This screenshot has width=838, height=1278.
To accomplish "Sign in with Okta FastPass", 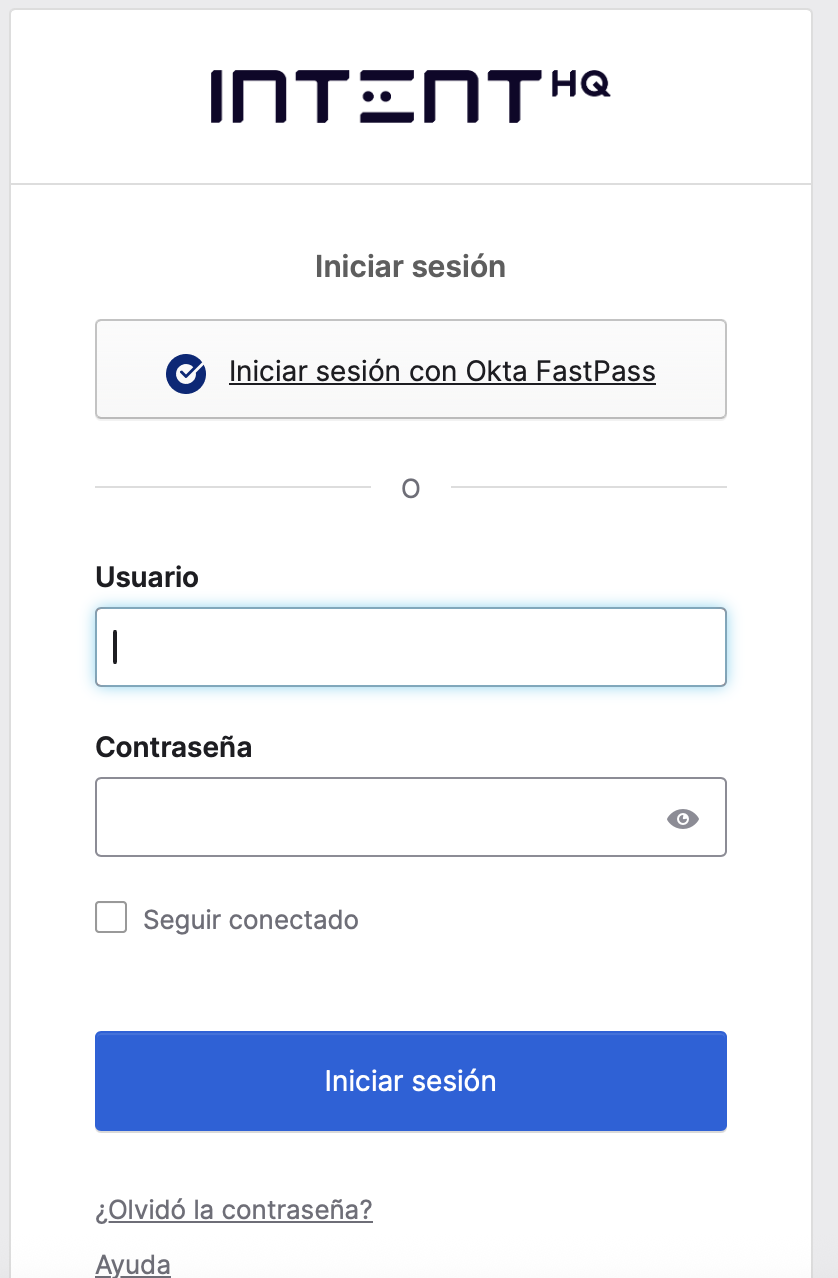I will click(x=411, y=370).
